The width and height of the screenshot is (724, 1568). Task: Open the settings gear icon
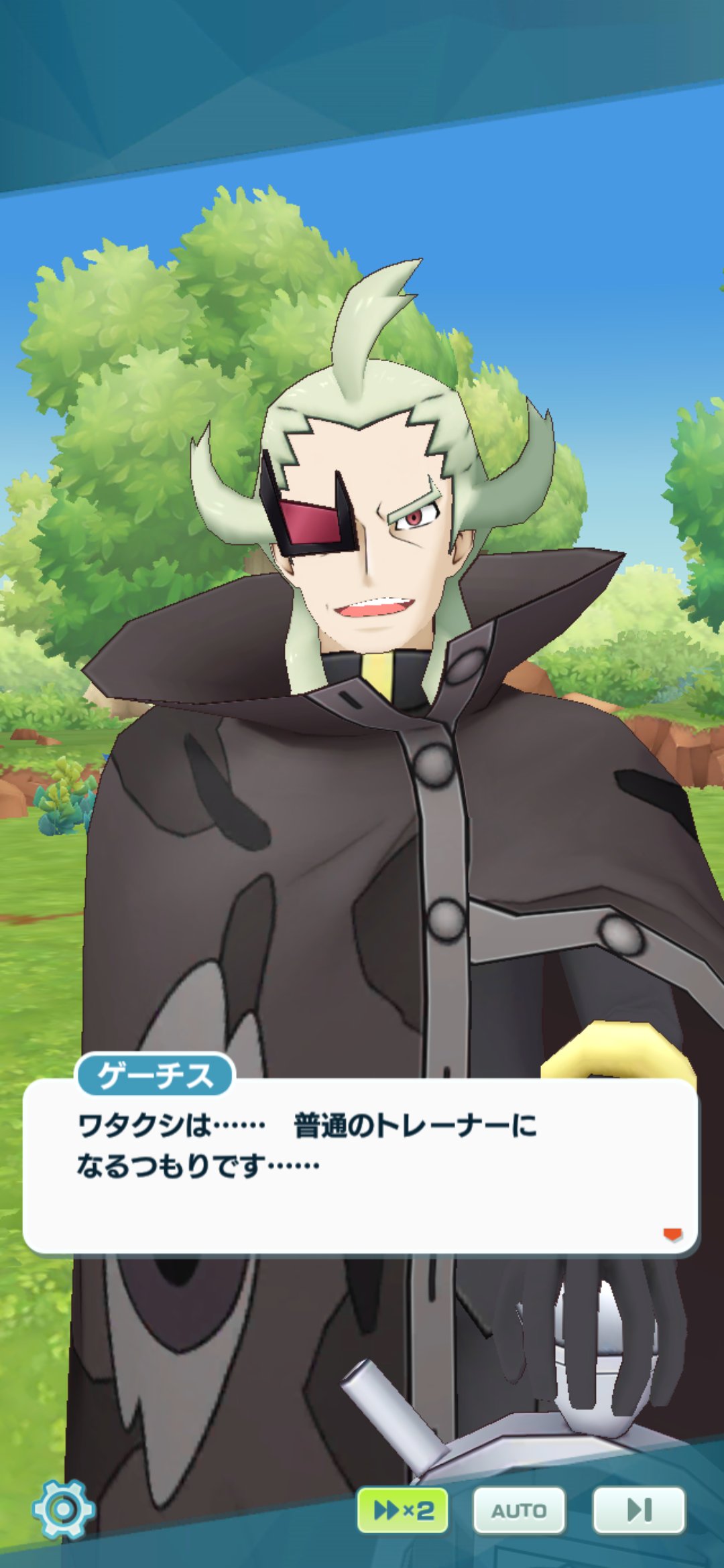pyautogui.click(x=64, y=1509)
